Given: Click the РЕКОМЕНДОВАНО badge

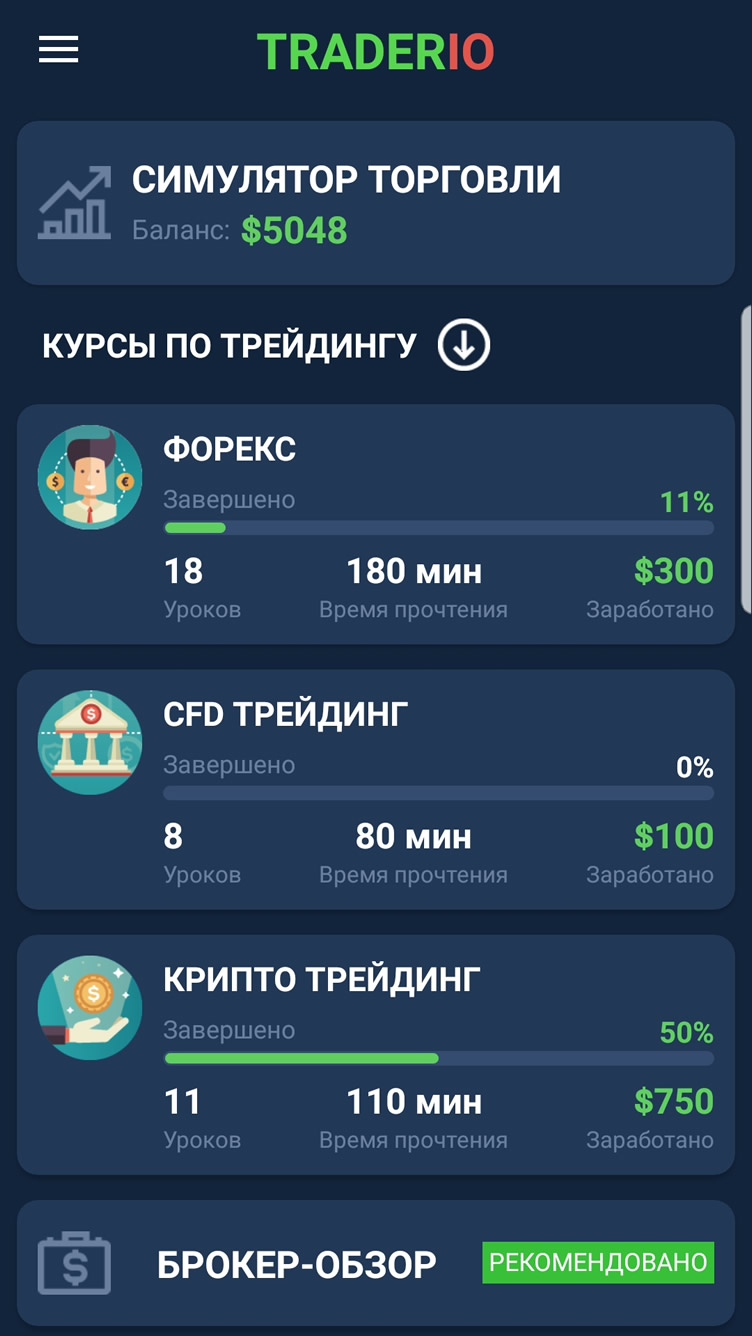Looking at the screenshot, I should (x=597, y=1262).
